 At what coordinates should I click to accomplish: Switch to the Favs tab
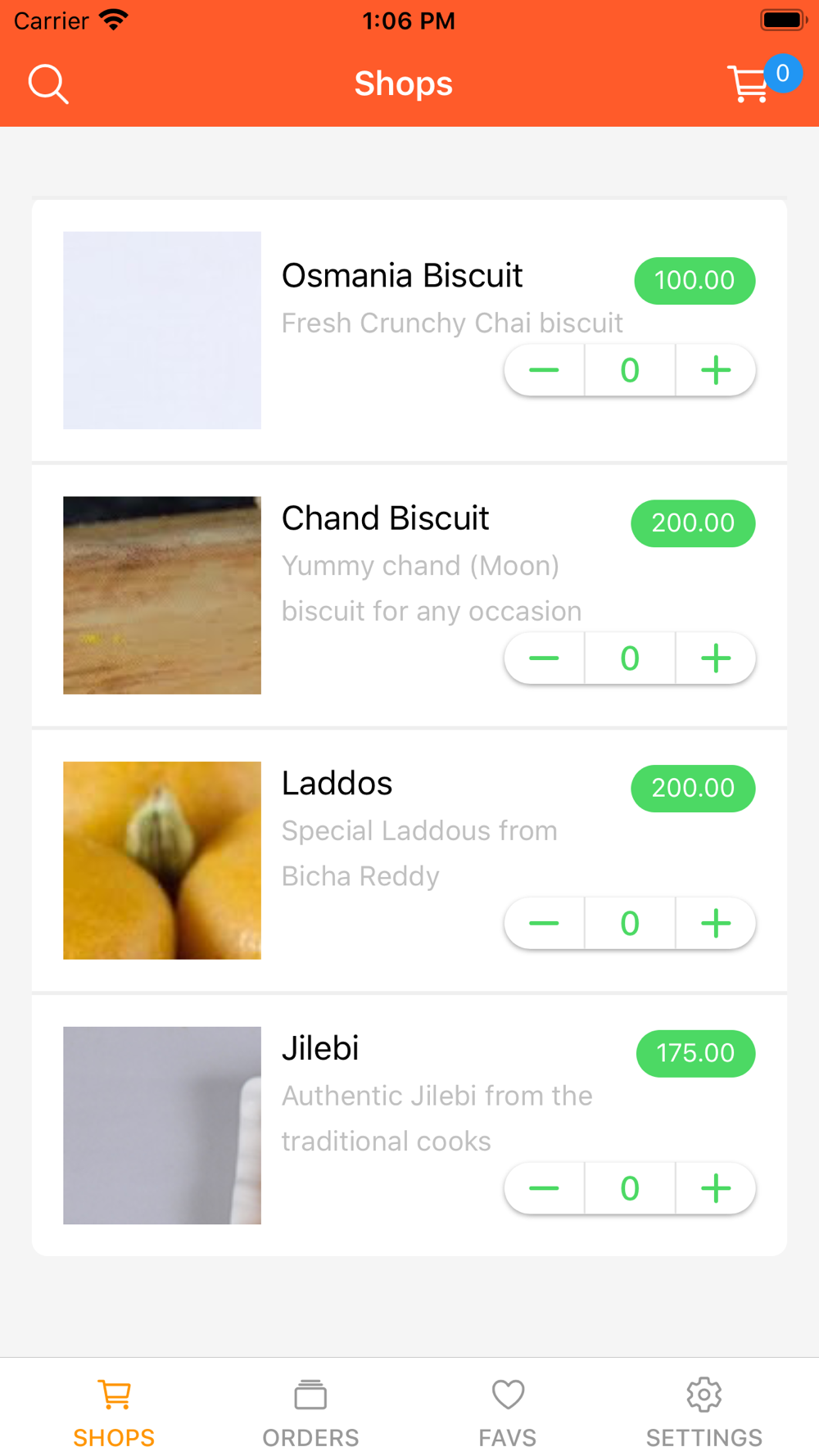[508, 1411]
